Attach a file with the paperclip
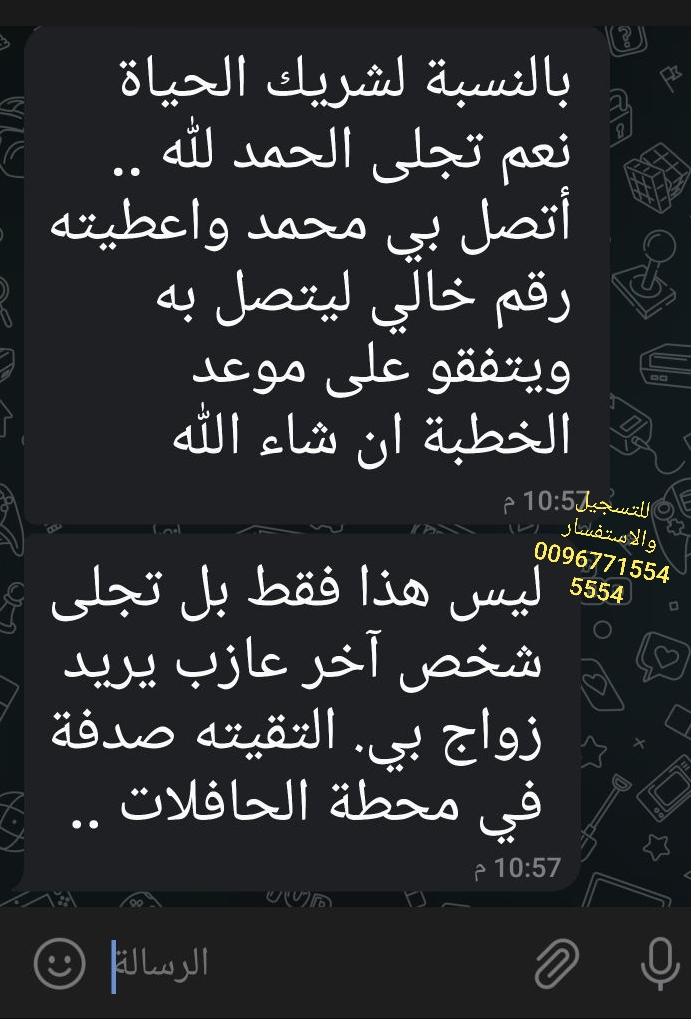The image size is (691, 1019). [557, 965]
